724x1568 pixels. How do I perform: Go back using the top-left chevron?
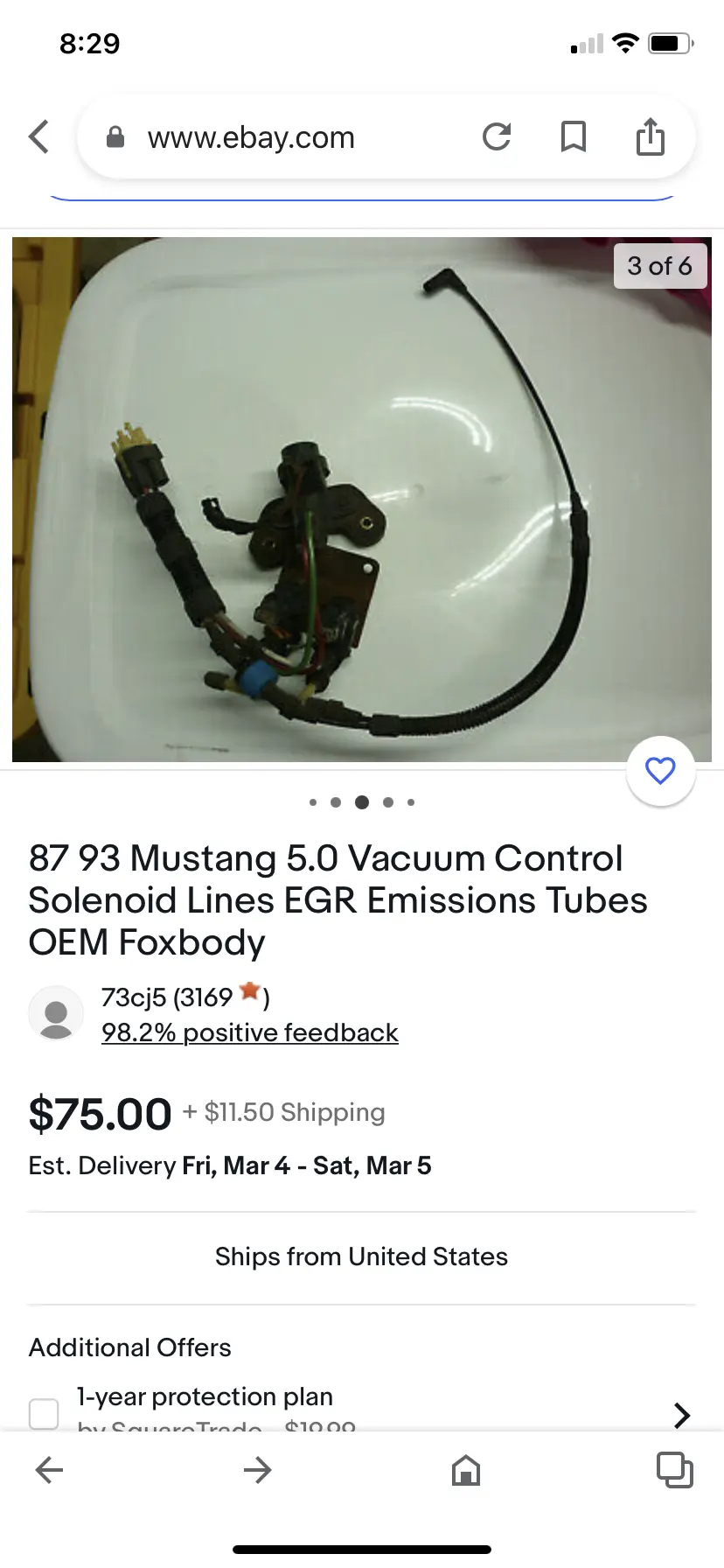click(x=38, y=136)
